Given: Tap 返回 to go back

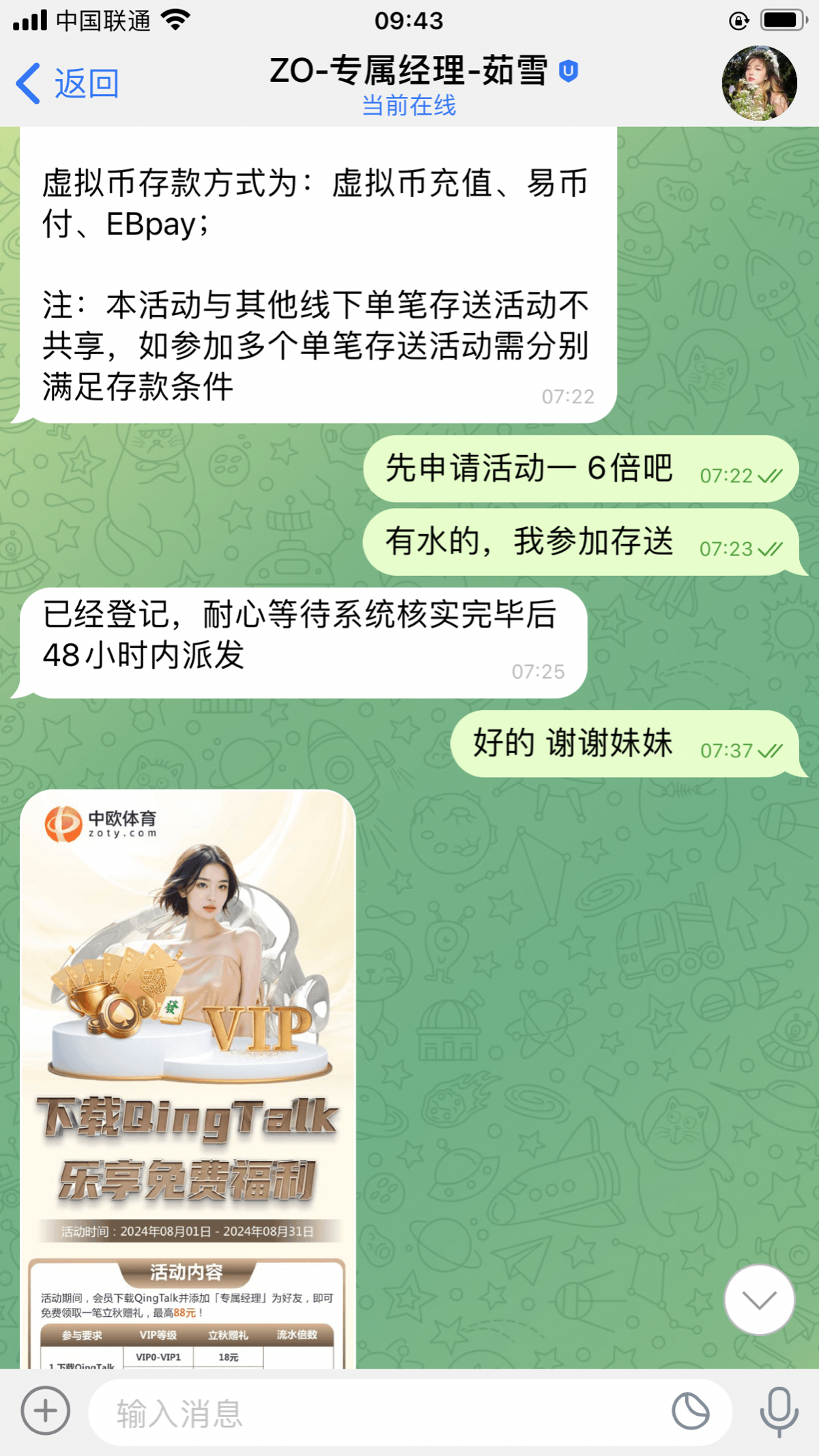Looking at the screenshot, I should pos(68,83).
